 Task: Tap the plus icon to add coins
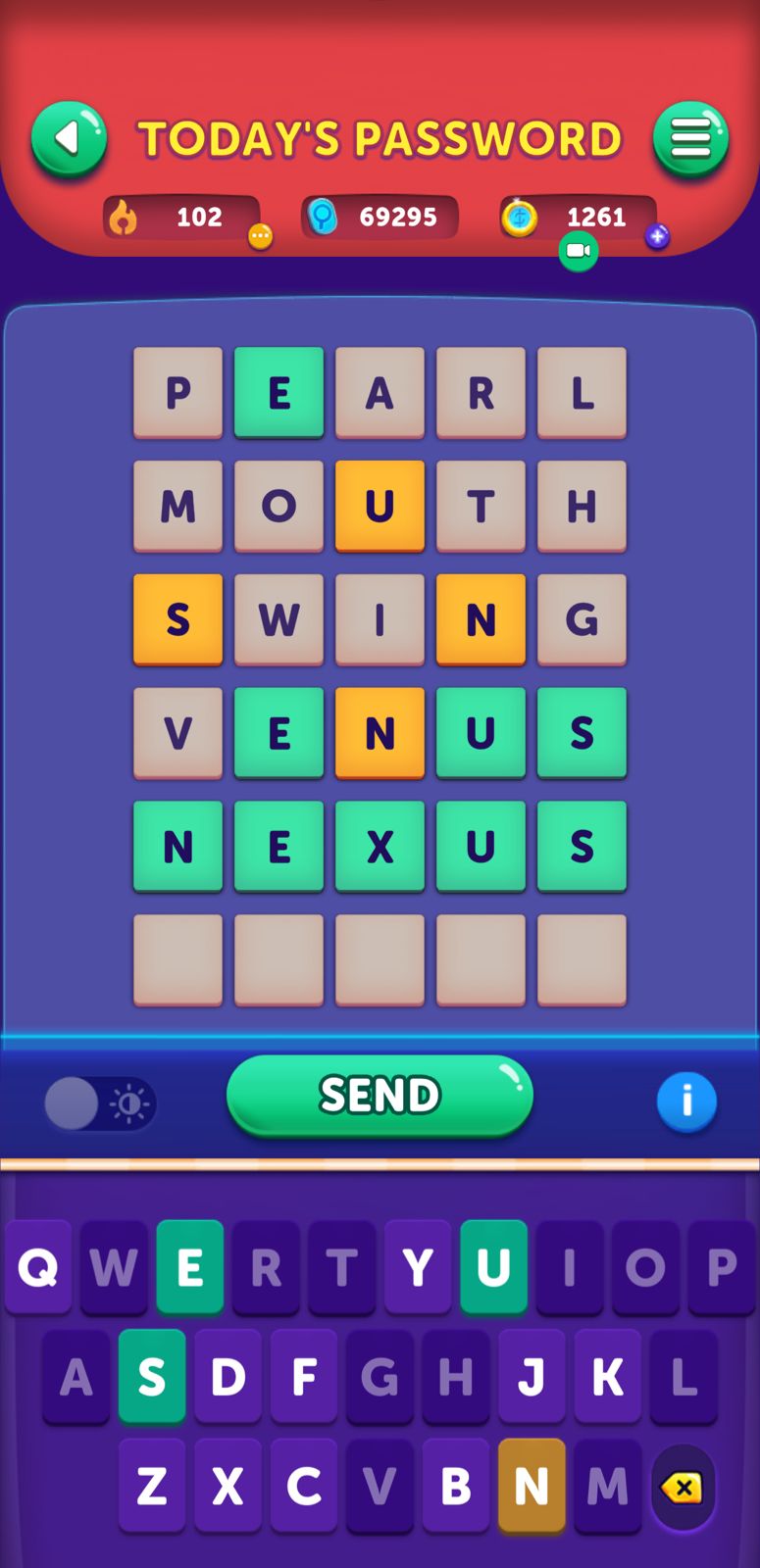(657, 236)
